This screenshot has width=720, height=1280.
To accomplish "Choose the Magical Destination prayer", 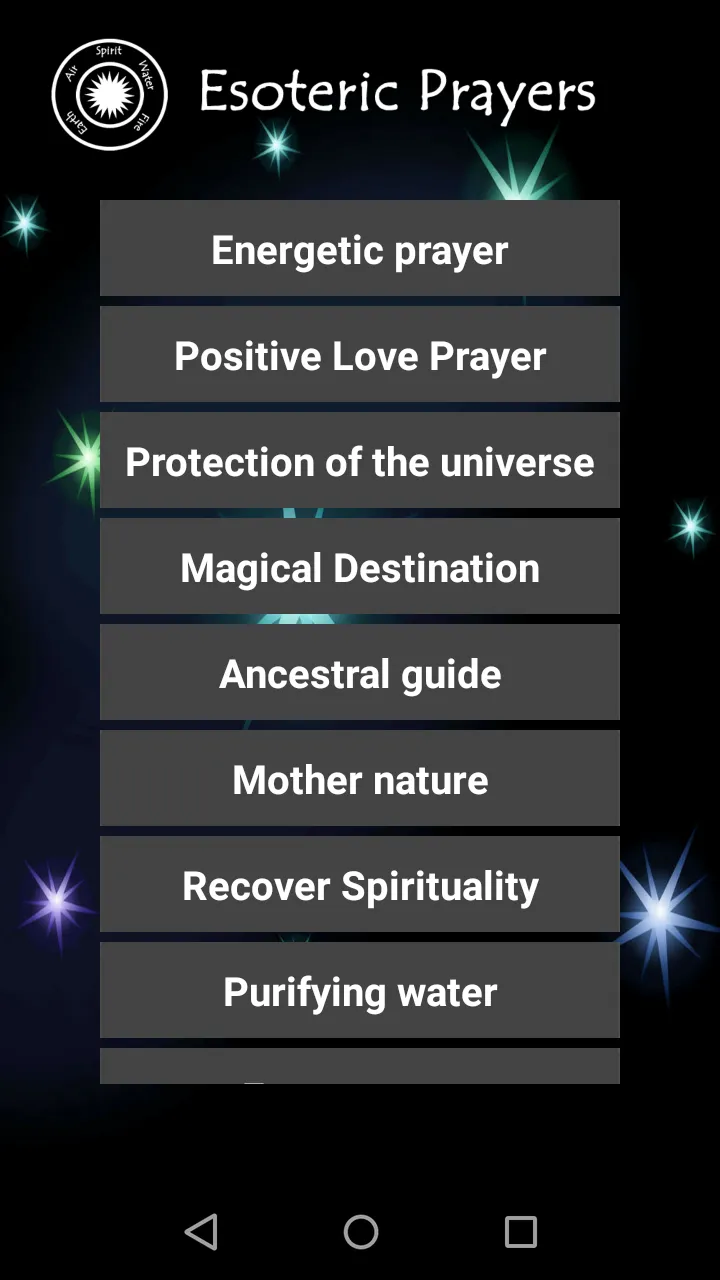I will pos(360,567).
